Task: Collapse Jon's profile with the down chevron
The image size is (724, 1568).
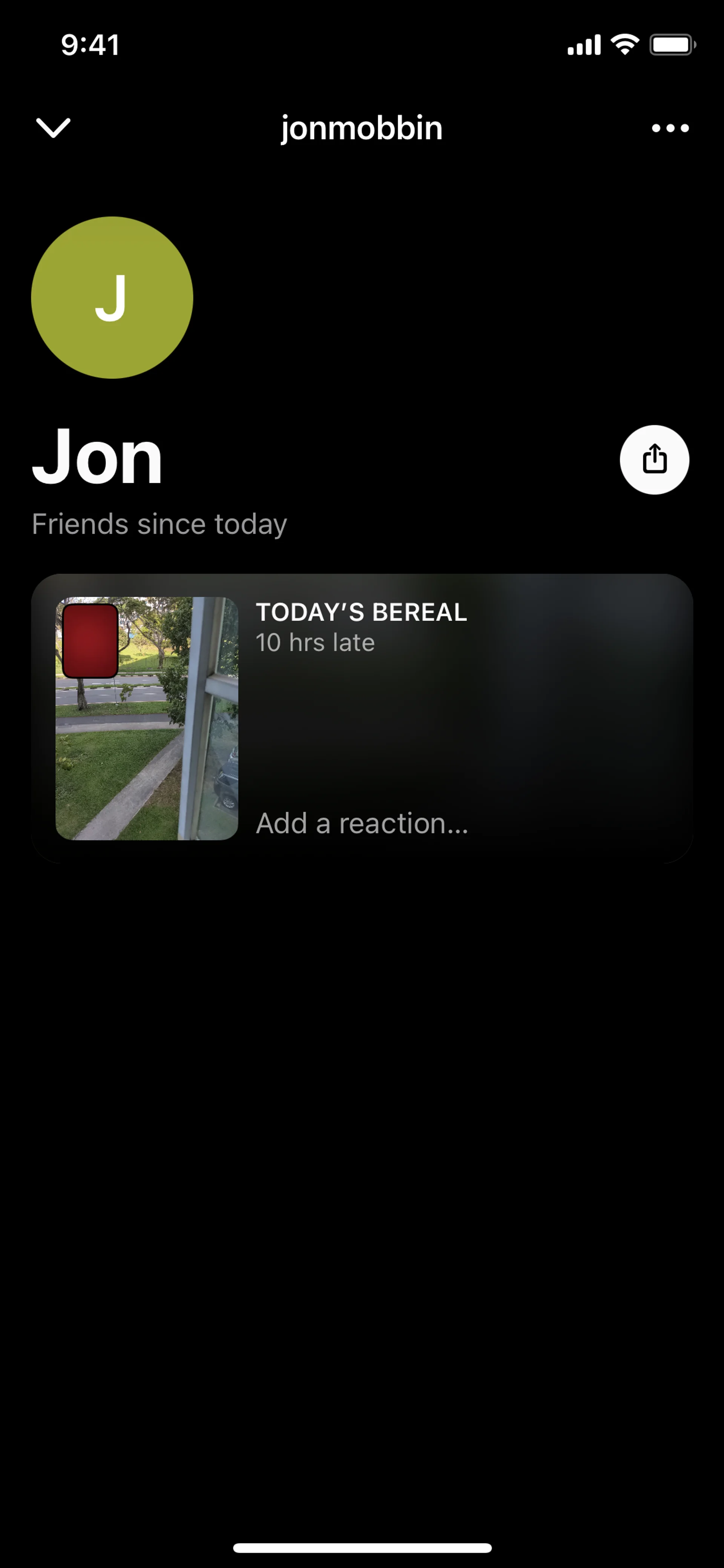Action: (54, 128)
